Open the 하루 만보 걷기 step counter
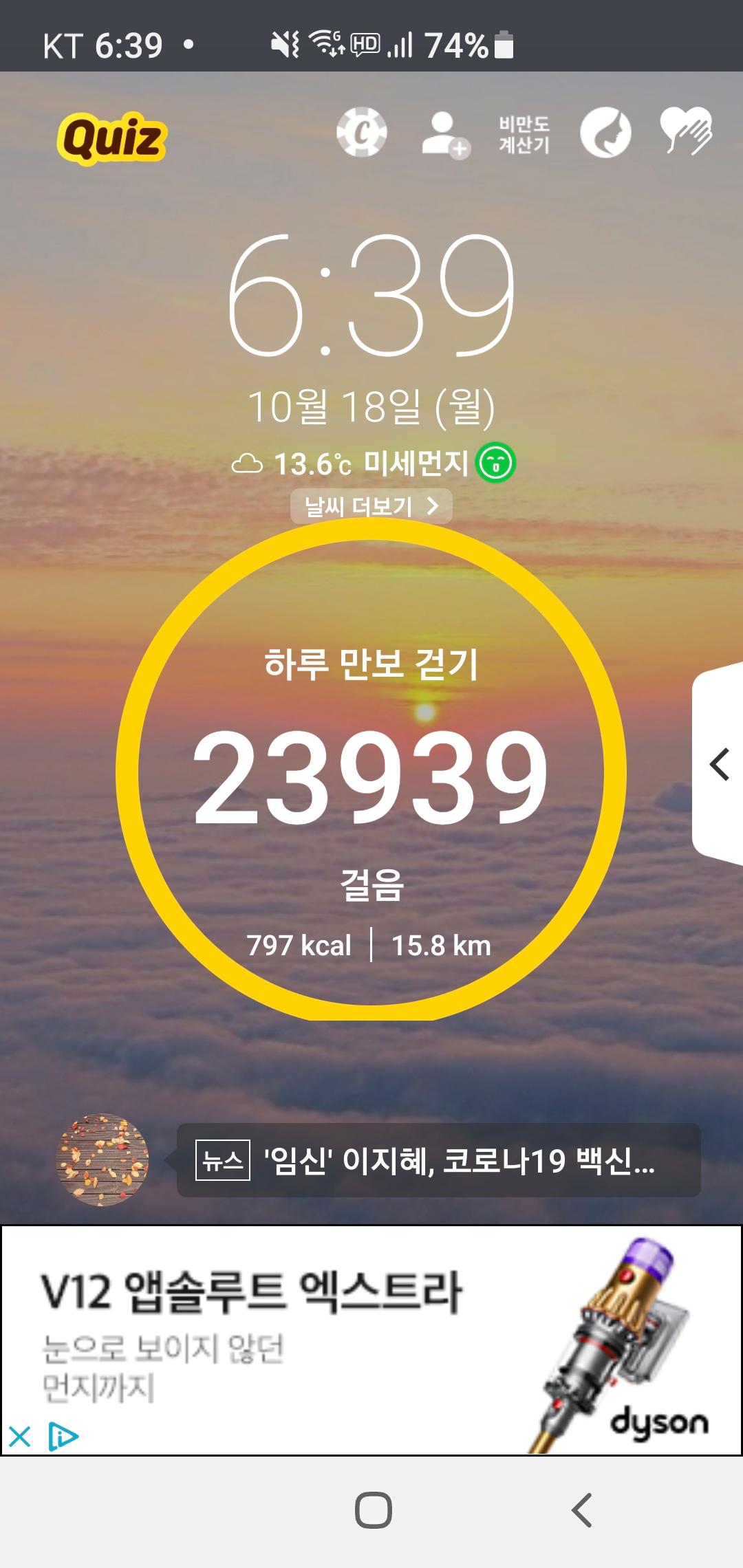This screenshot has width=743, height=1568. pyautogui.click(x=371, y=770)
